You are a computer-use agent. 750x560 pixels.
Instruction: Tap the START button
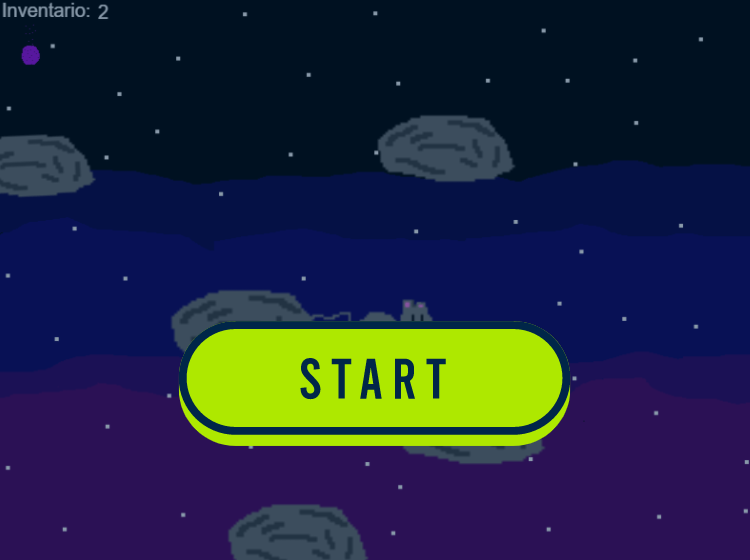[x=374, y=379]
